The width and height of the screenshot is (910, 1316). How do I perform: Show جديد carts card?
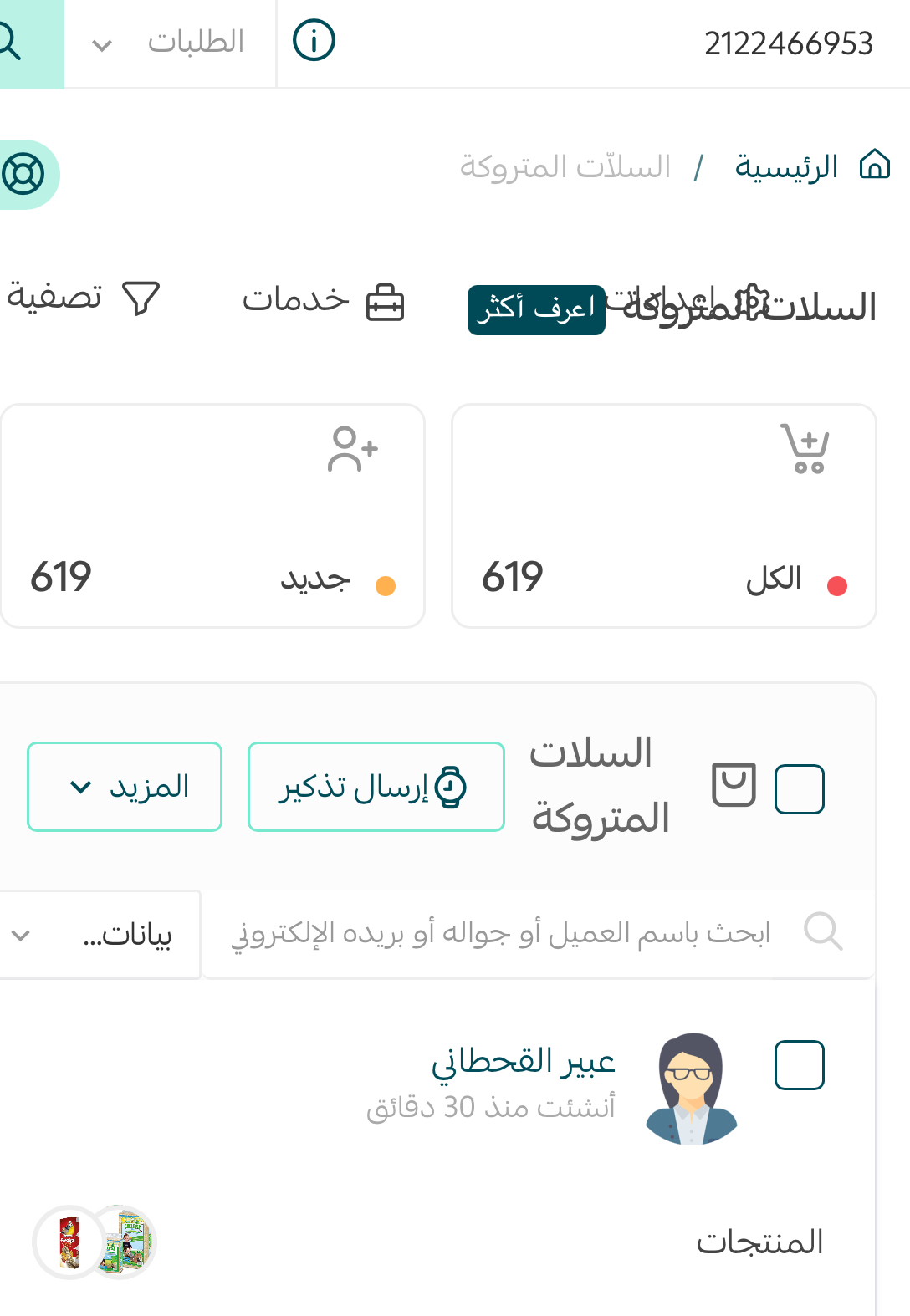coord(212,516)
